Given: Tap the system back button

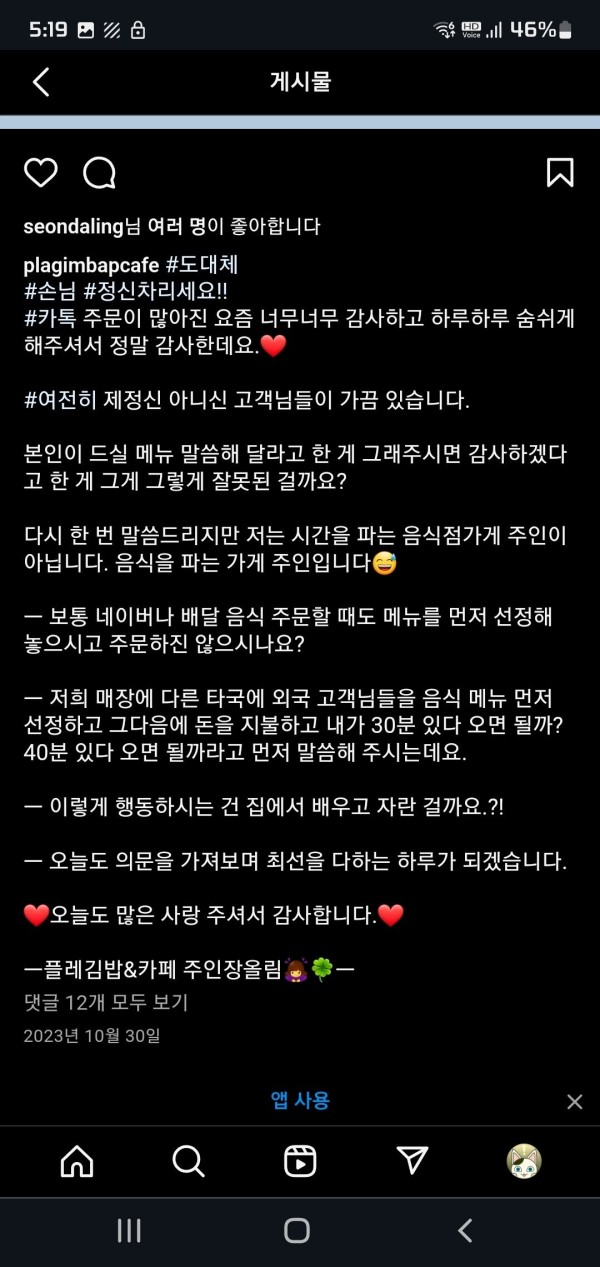Looking at the screenshot, I should pos(465,1231).
